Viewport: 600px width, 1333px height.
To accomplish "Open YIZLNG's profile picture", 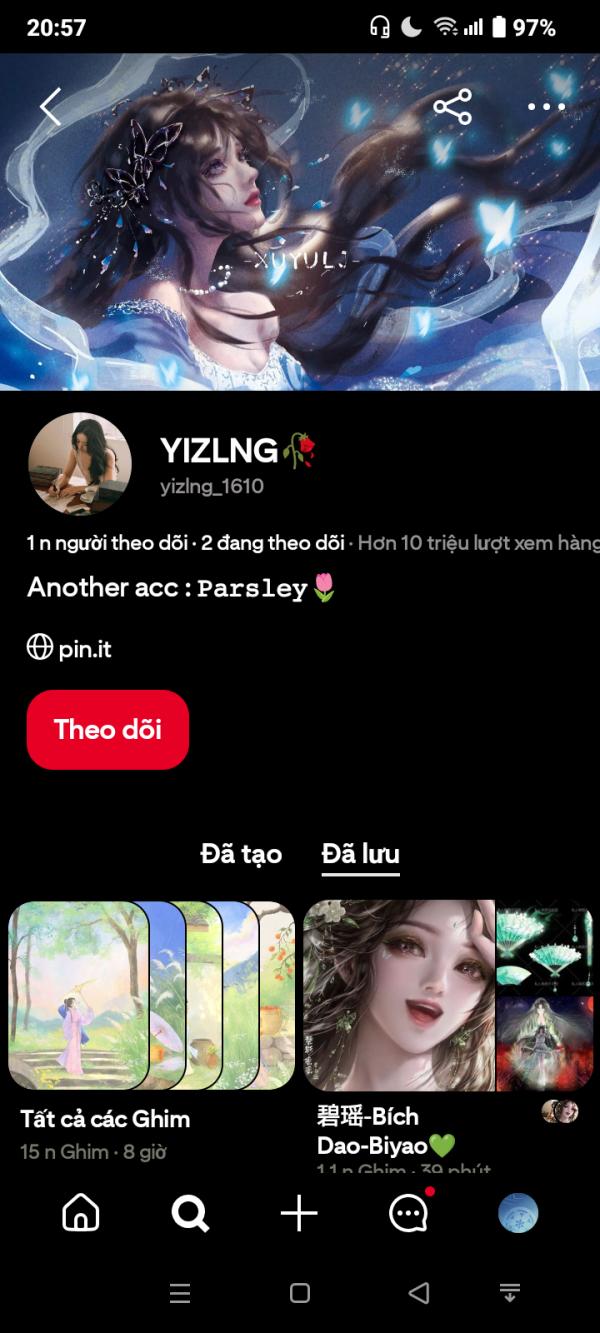I will tap(80, 463).
